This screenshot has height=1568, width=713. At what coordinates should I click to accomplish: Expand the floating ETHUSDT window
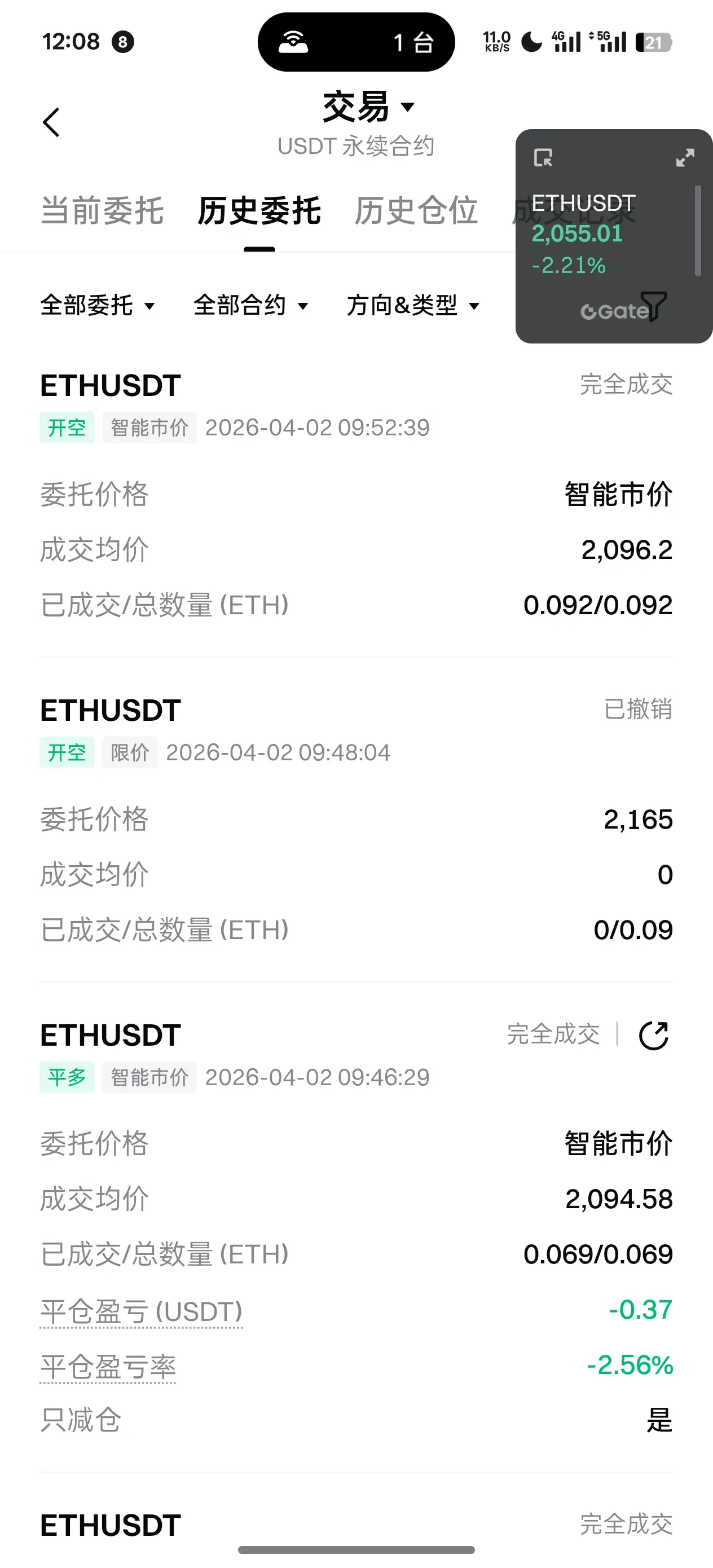(x=685, y=158)
